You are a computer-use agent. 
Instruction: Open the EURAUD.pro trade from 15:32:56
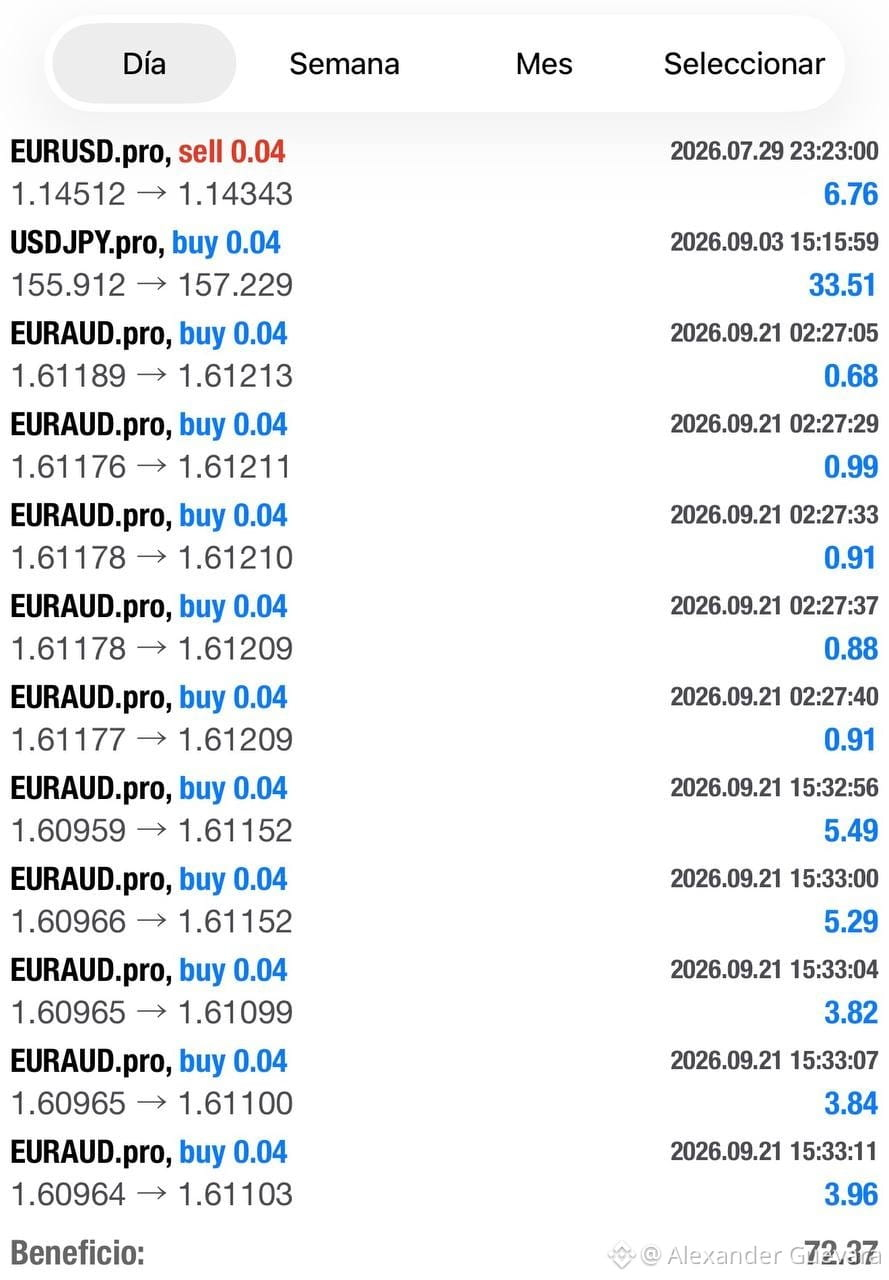pos(444,809)
